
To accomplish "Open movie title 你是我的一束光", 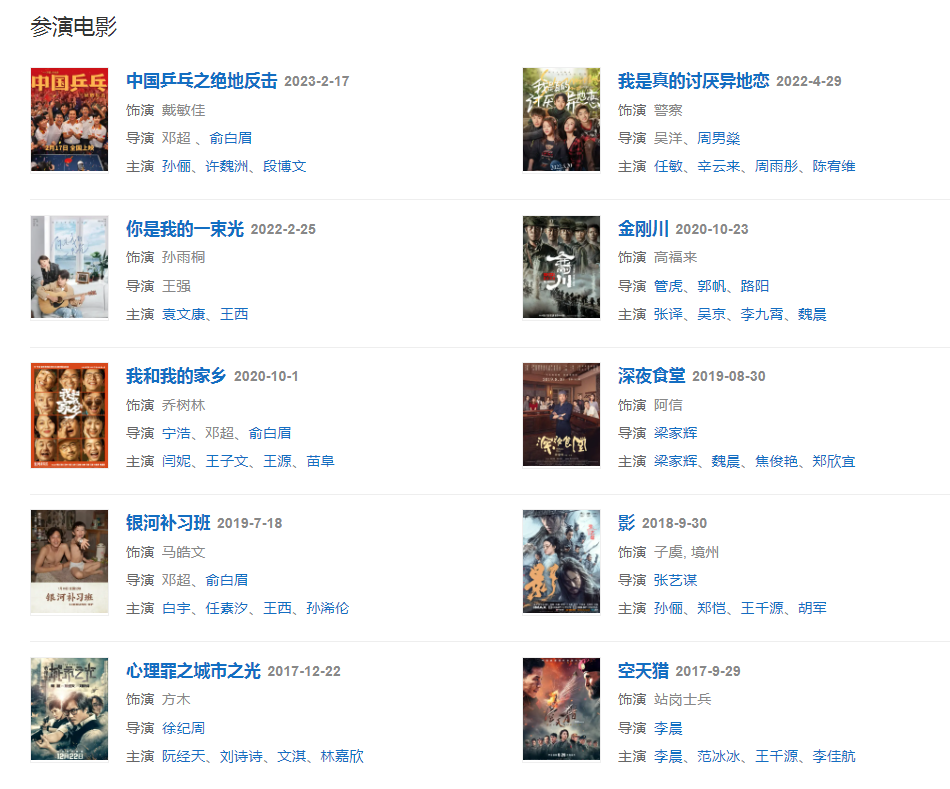I will point(184,229).
